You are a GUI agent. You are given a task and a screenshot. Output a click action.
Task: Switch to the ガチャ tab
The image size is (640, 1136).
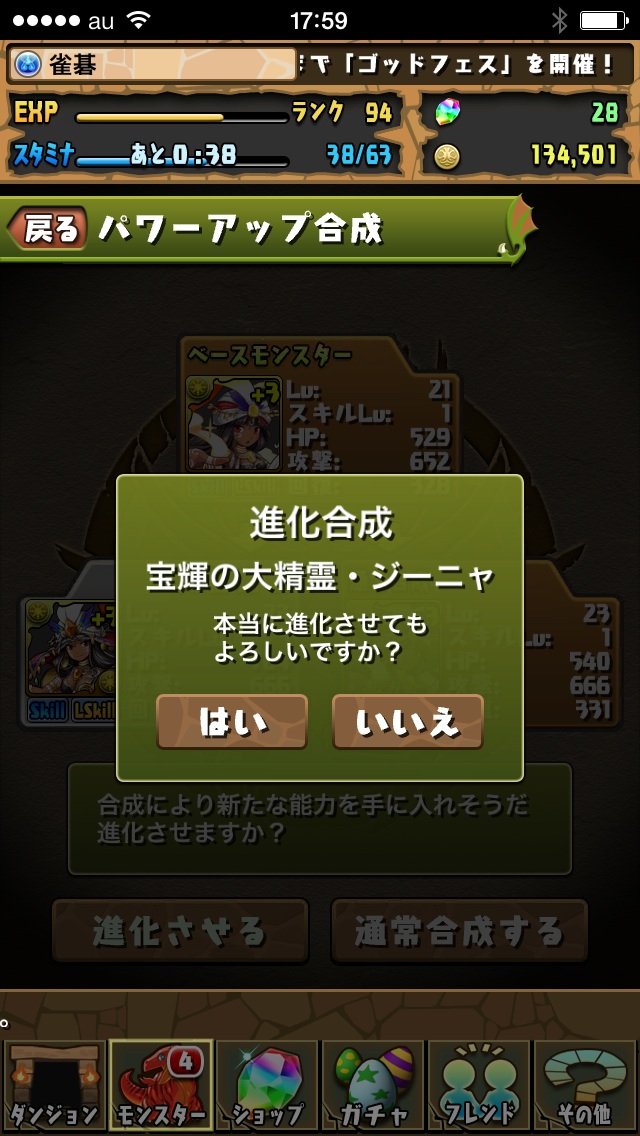click(373, 1086)
